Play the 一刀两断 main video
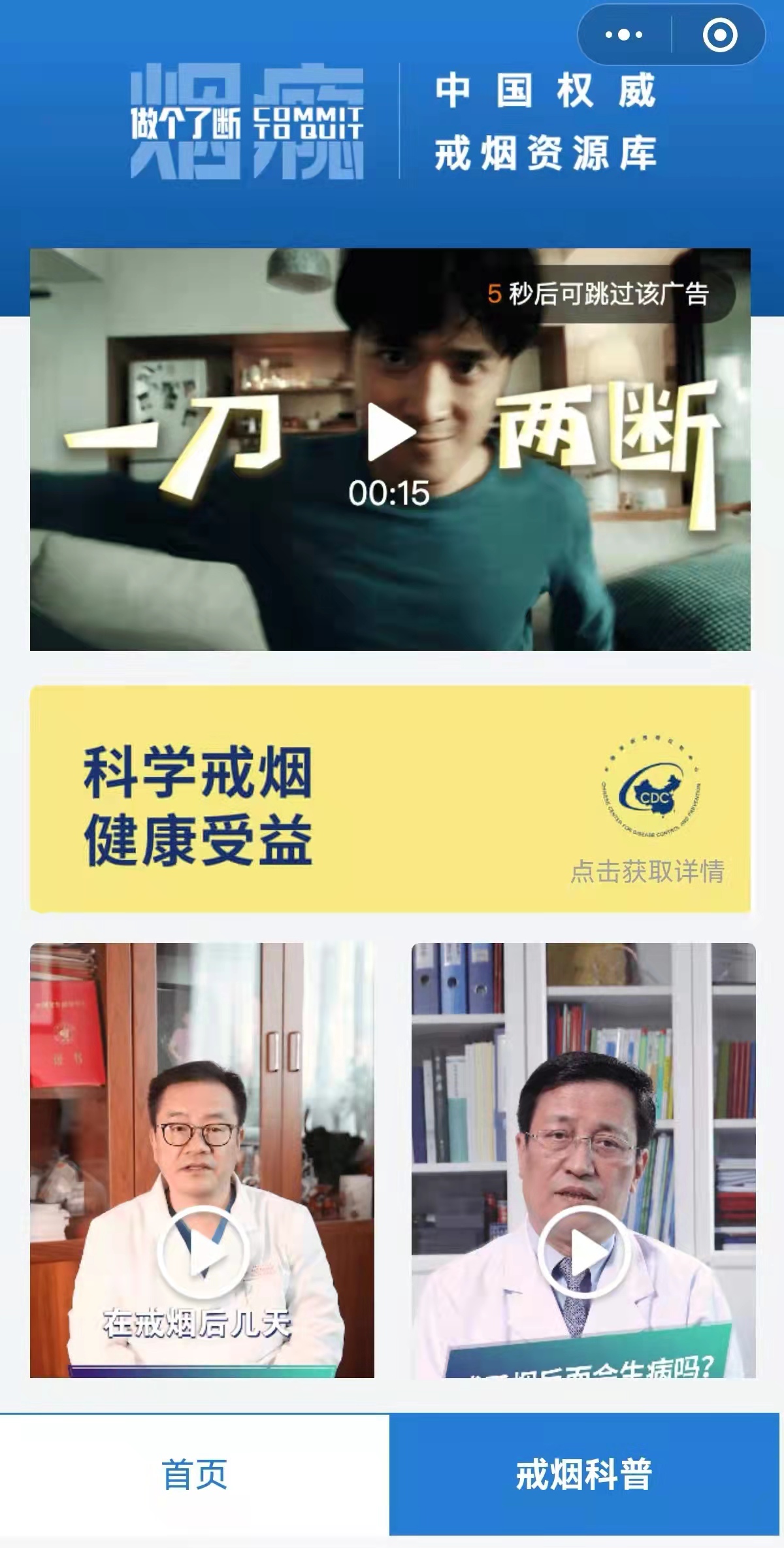Image resolution: width=784 pixels, height=1548 pixels. pyautogui.click(x=391, y=433)
